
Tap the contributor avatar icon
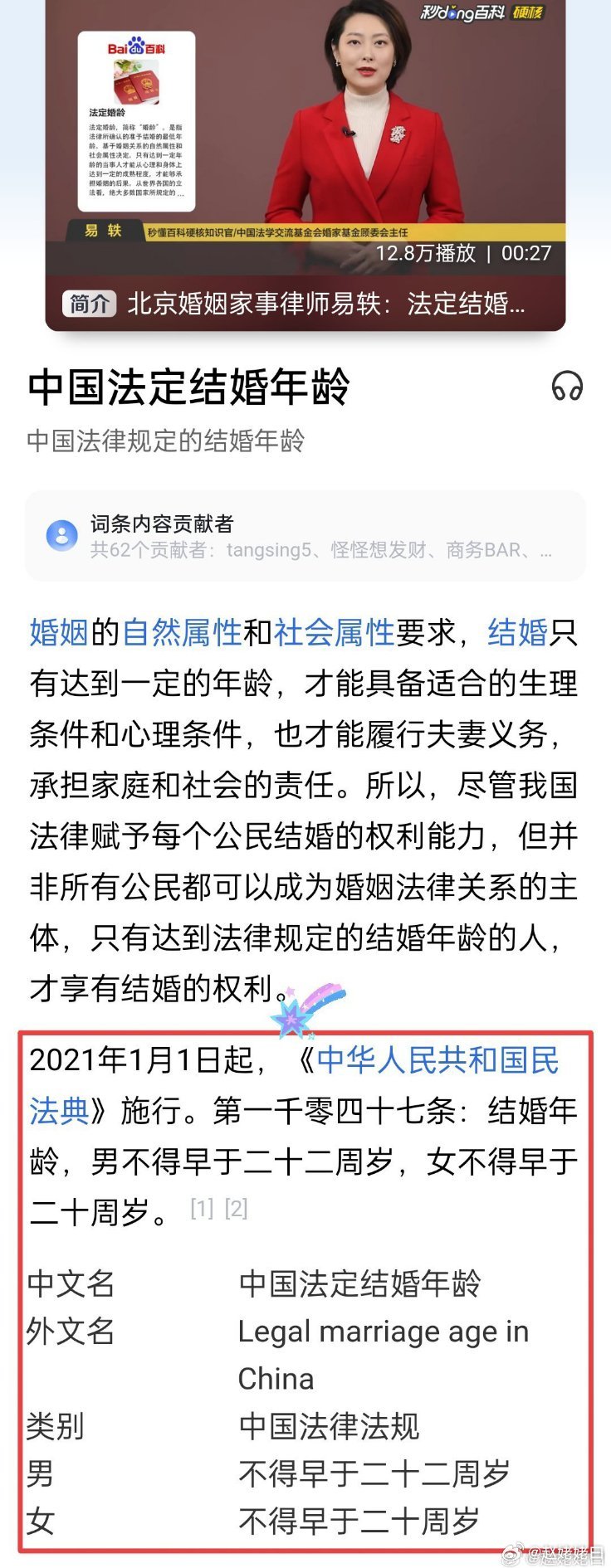click(61, 533)
